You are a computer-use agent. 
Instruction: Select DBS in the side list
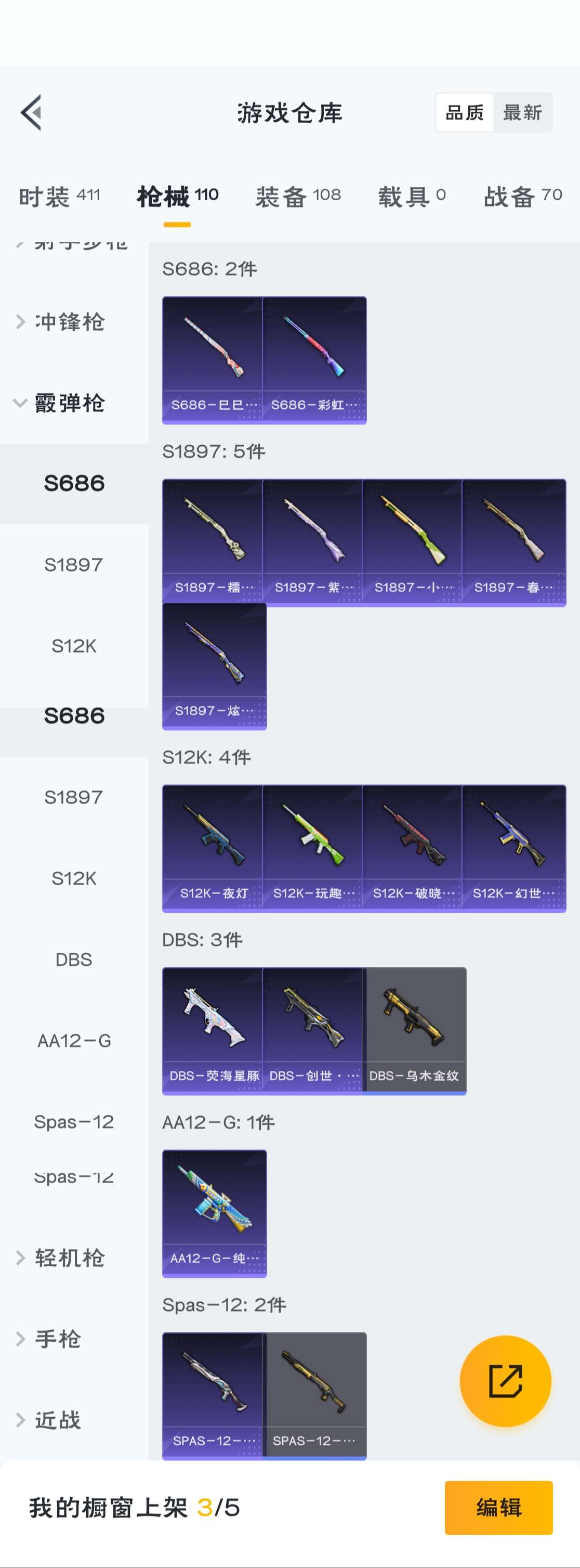(x=74, y=960)
